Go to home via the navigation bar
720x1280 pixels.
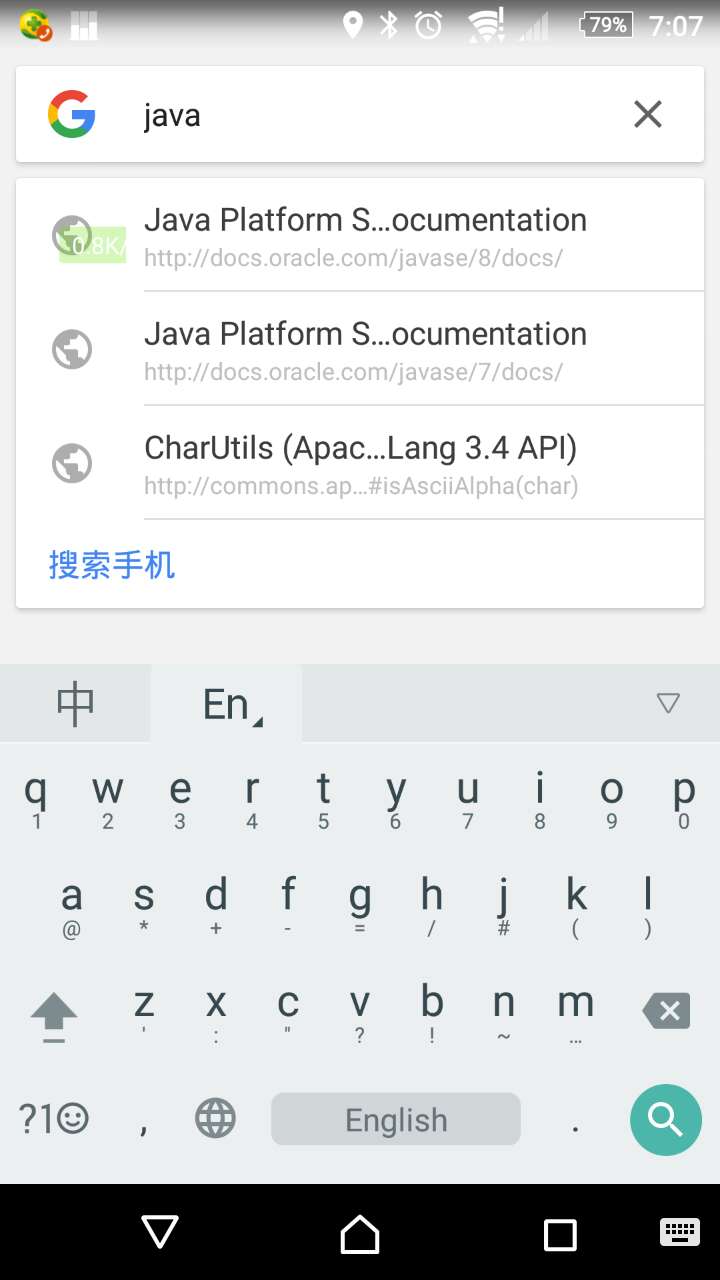(360, 1233)
